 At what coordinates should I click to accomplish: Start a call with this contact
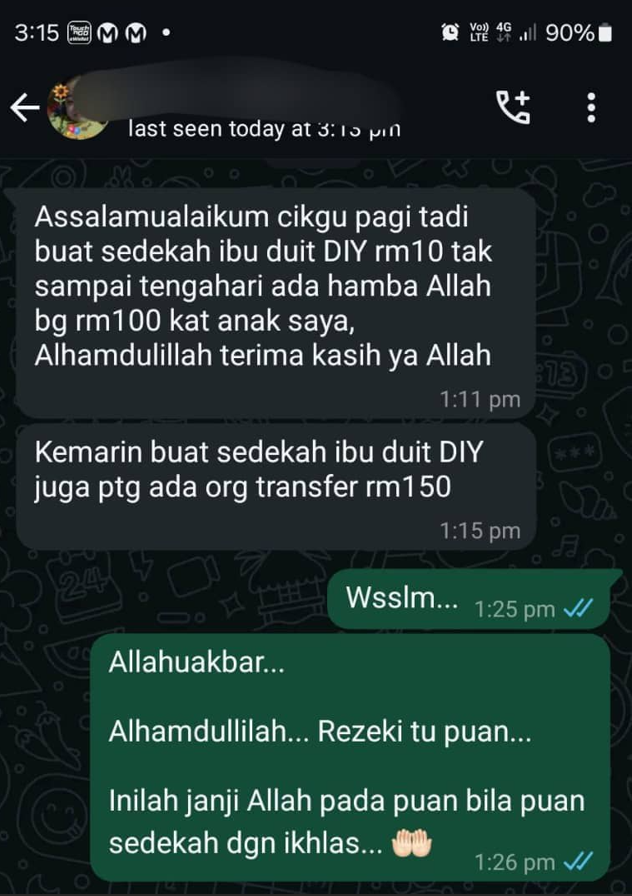pyautogui.click(x=514, y=106)
